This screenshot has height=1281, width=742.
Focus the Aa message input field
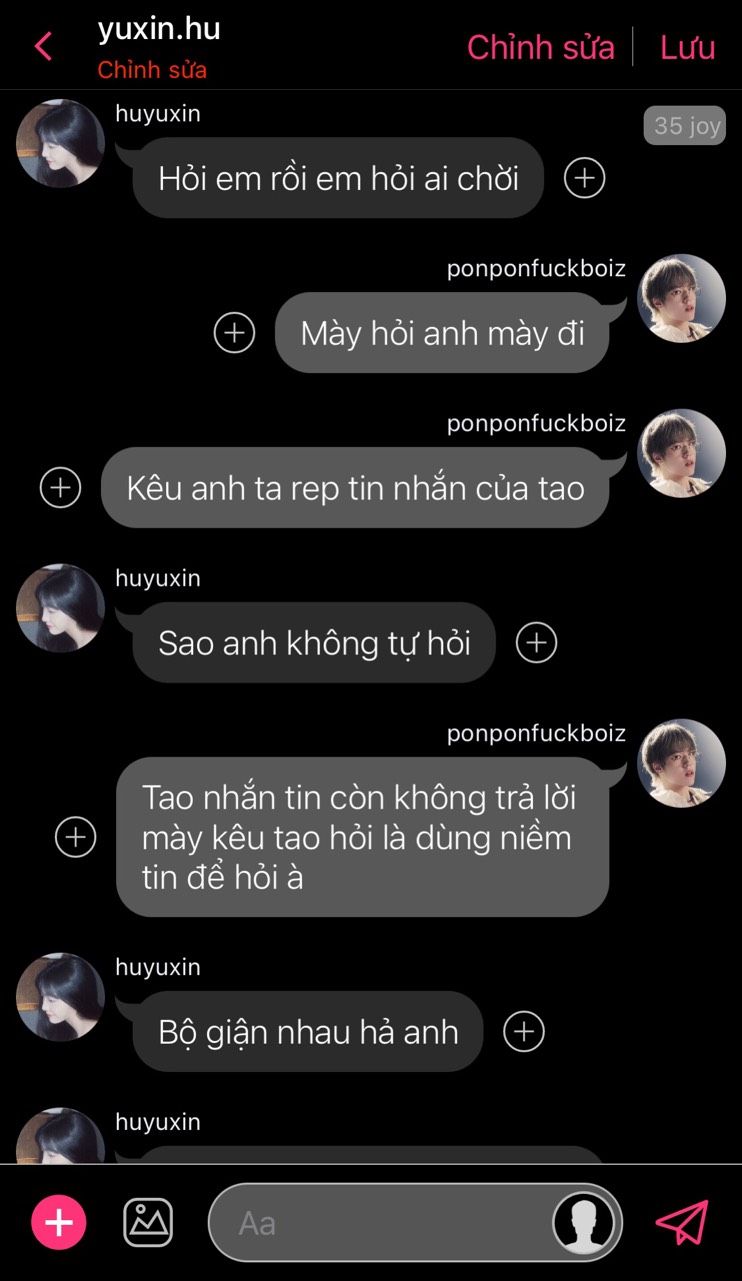point(380,1223)
